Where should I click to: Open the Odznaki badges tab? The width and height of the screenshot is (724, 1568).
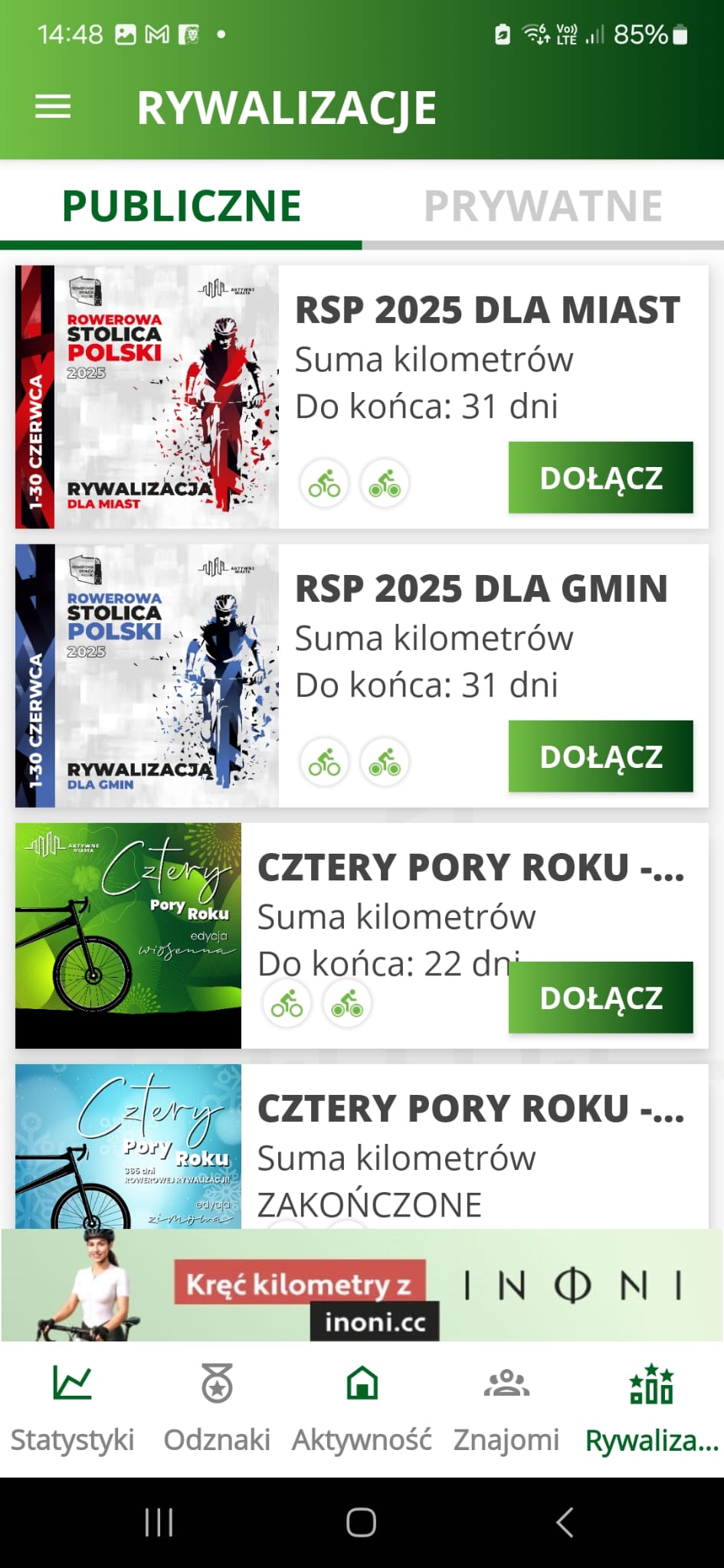click(x=217, y=1408)
